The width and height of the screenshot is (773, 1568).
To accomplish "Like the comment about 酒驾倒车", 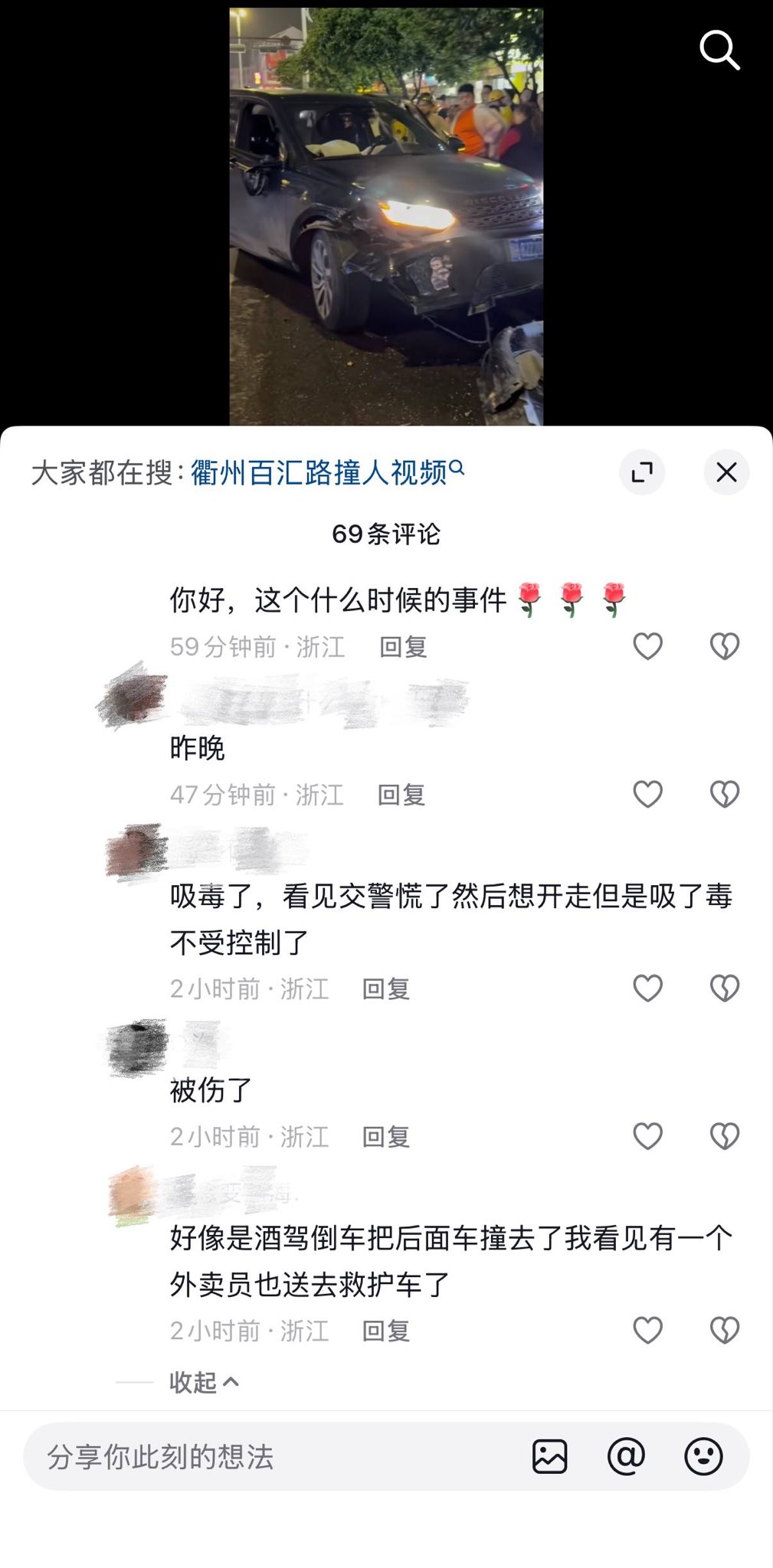I will [647, 1331].
